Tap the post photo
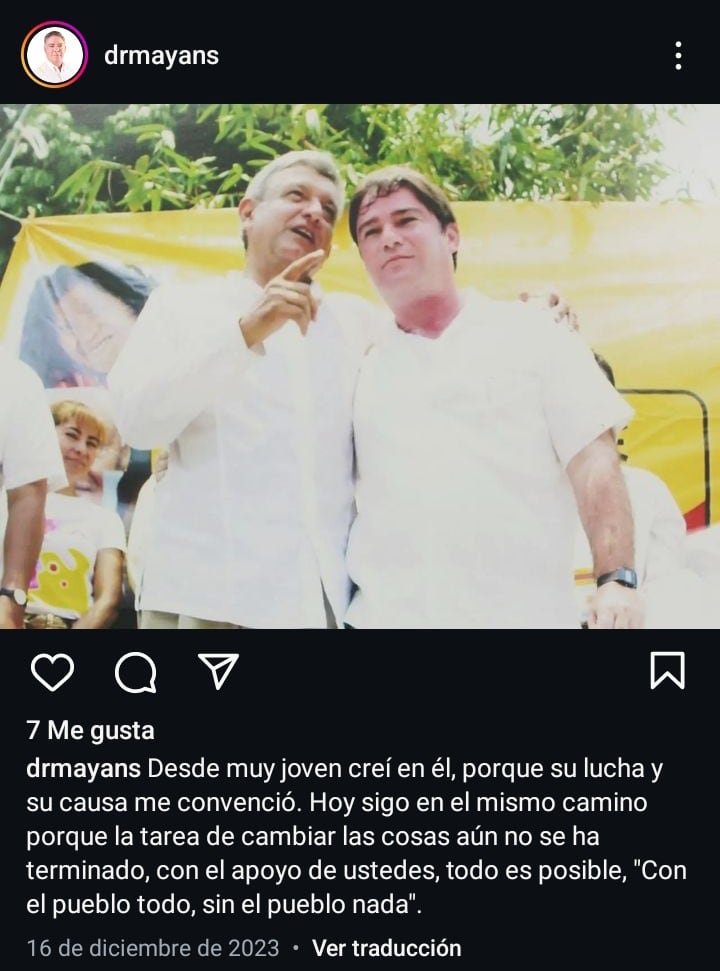720x971 pixels. pos(360,366)
